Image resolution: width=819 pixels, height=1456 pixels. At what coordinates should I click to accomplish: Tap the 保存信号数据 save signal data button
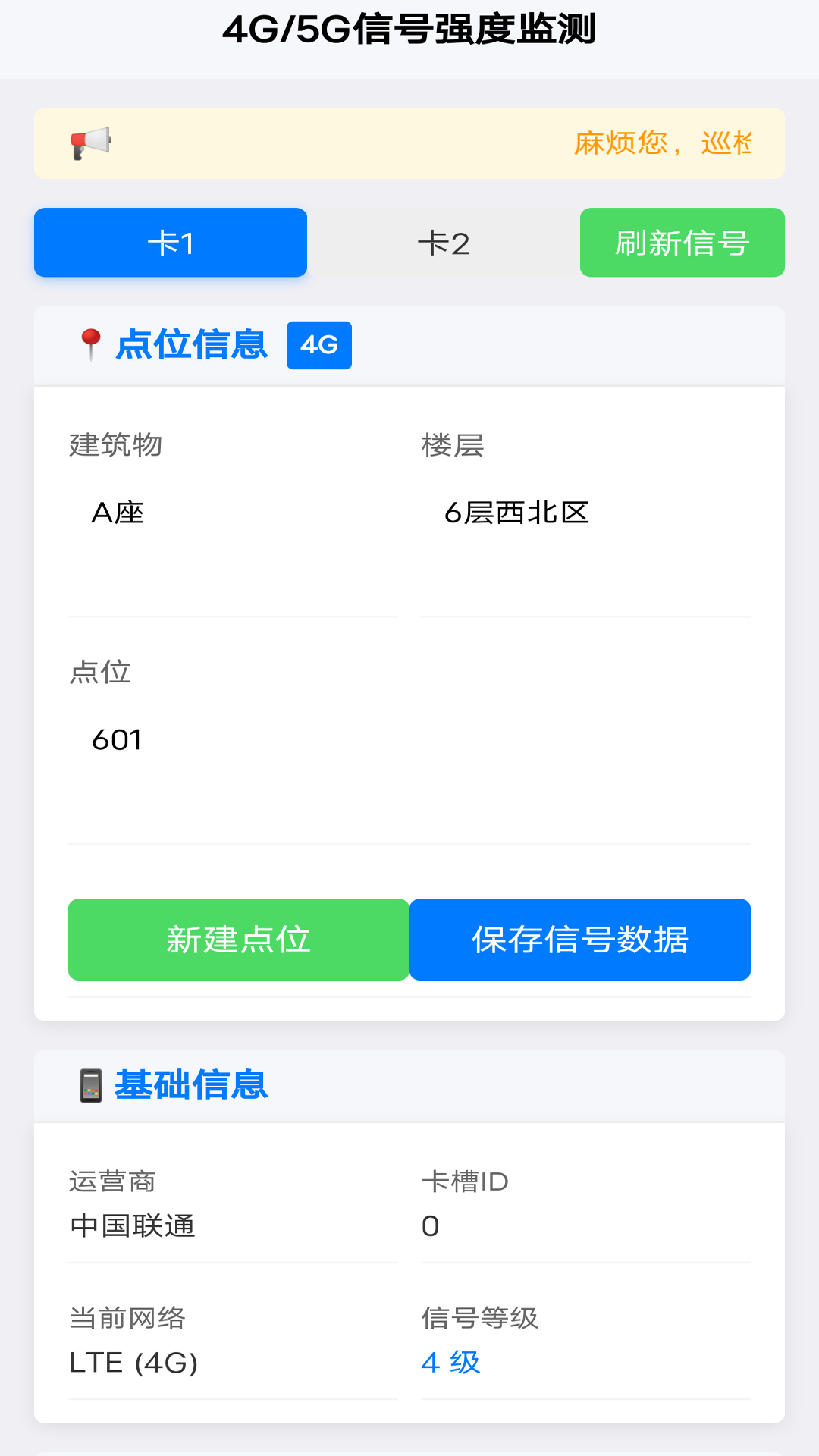point(579,940)
